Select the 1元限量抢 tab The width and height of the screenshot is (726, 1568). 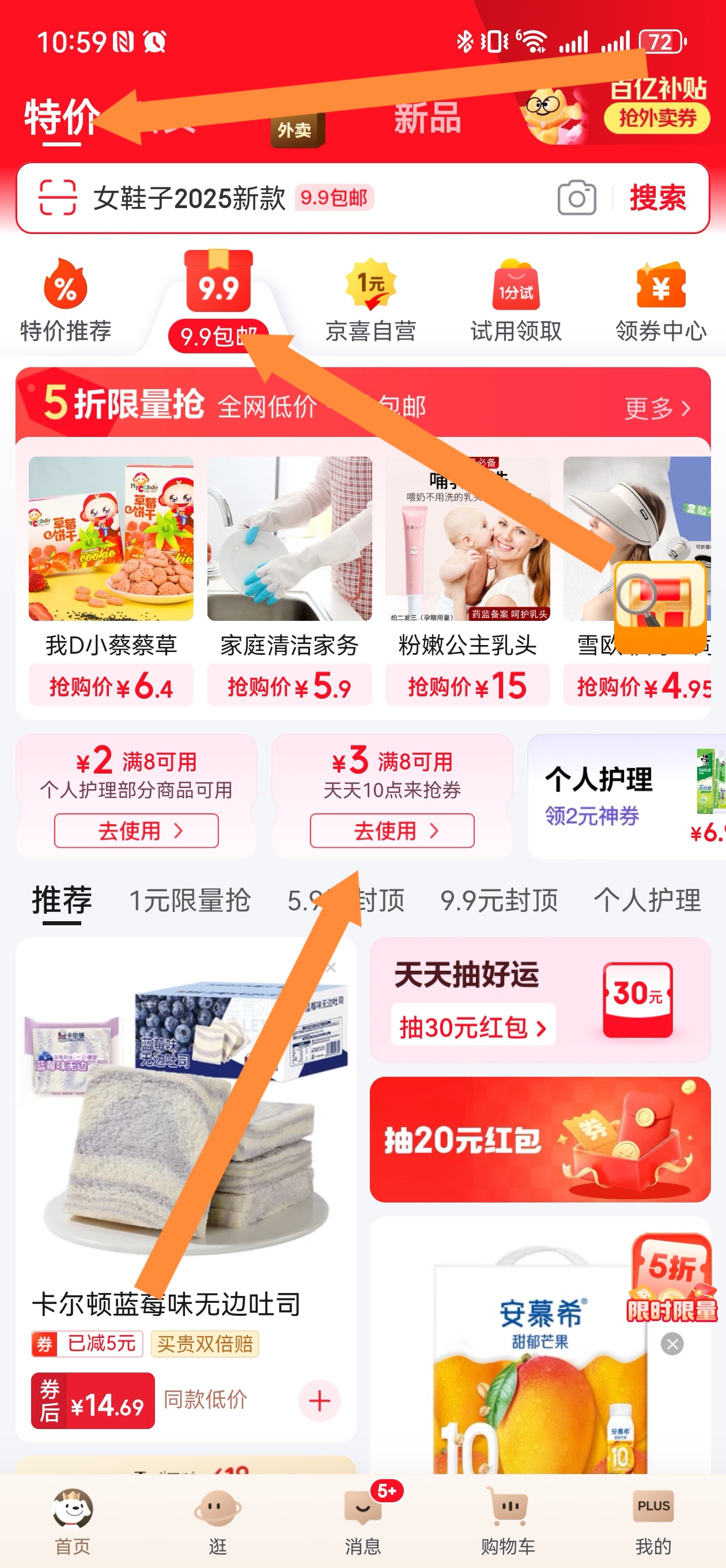pos(189,901)
